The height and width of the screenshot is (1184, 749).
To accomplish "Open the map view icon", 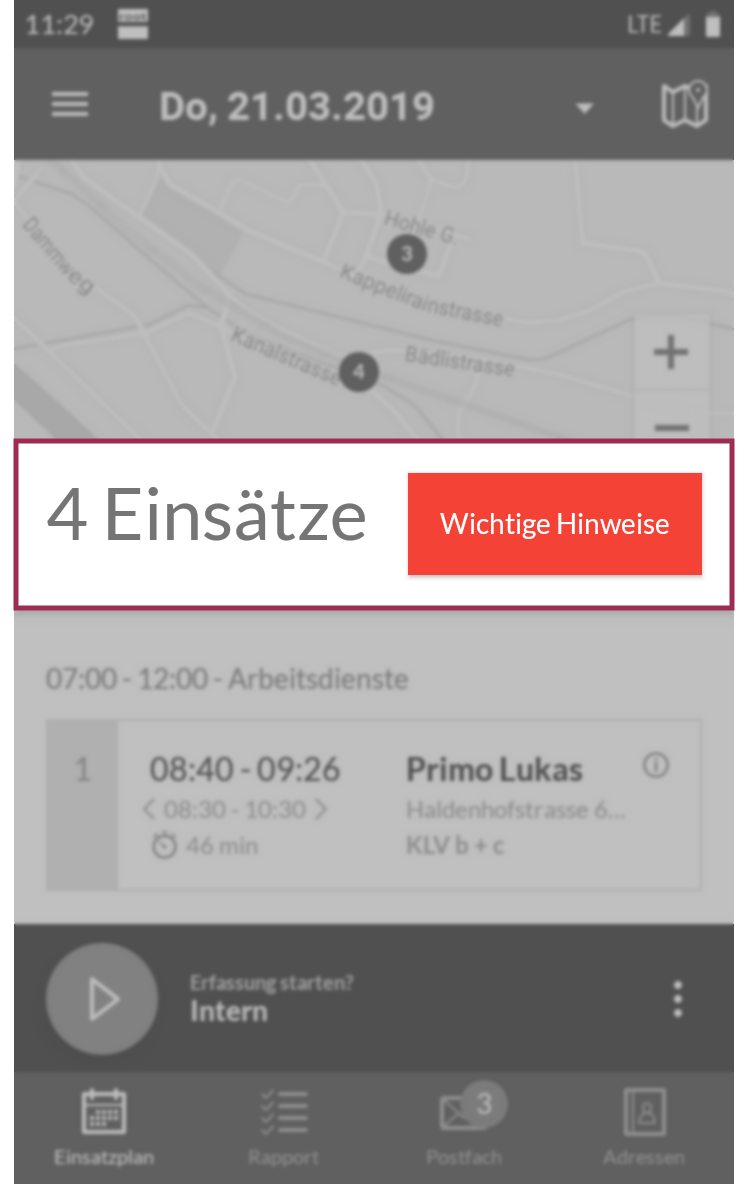I will pyautogui.click(x=685, y=106).
